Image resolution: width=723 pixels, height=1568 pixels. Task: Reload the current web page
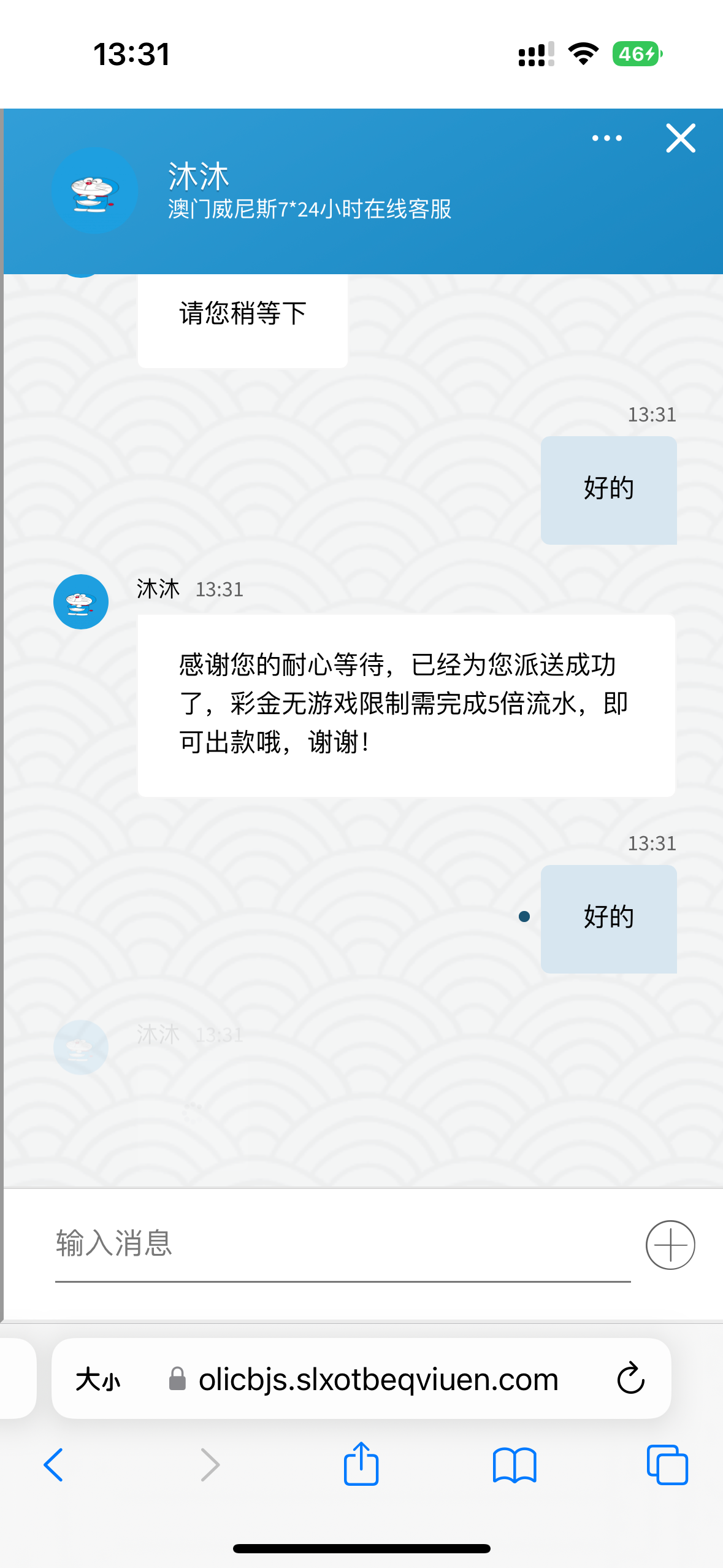click(630, 1380)
